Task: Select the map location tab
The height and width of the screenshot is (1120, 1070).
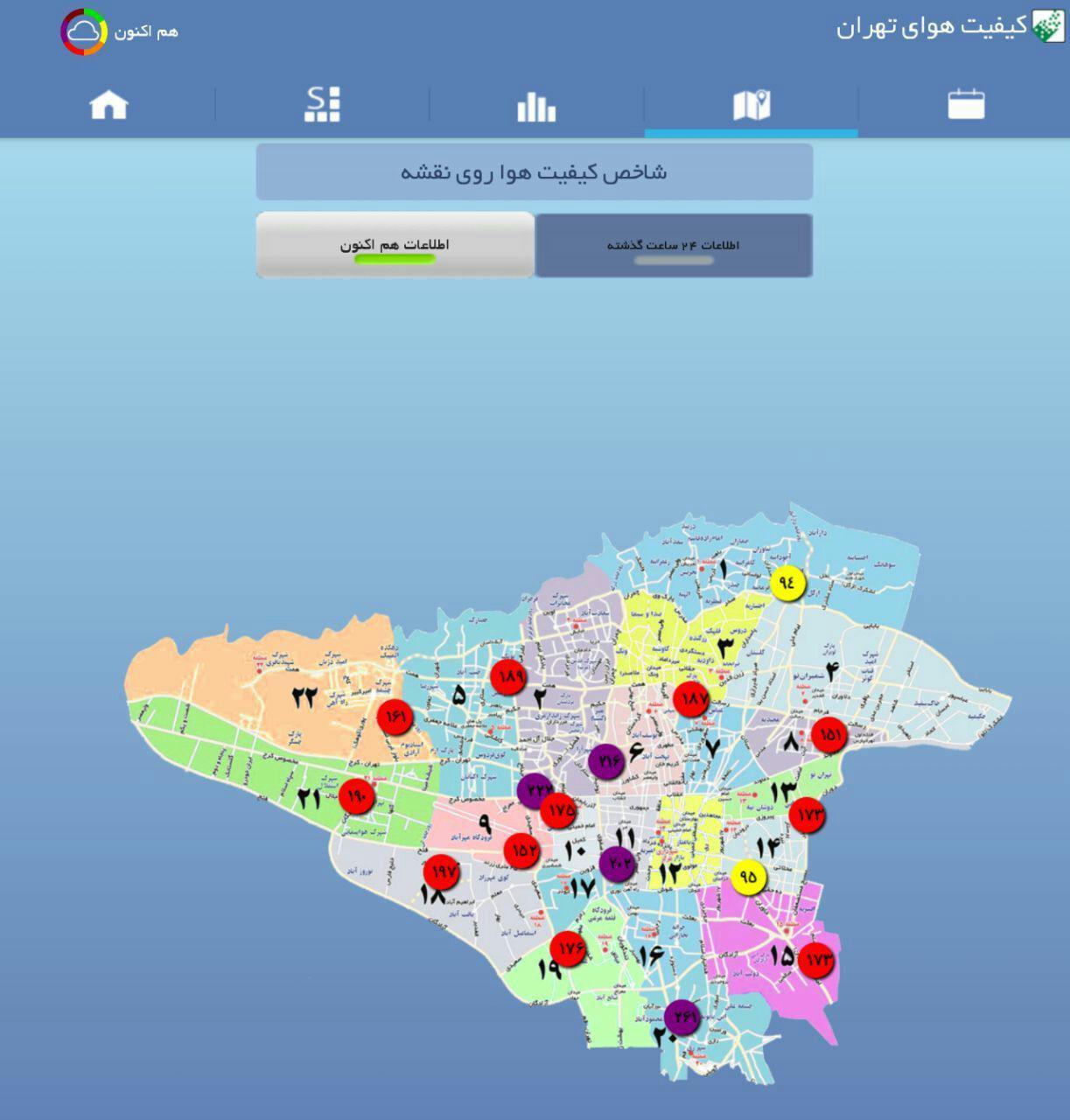Action: [x=751, y=105]
